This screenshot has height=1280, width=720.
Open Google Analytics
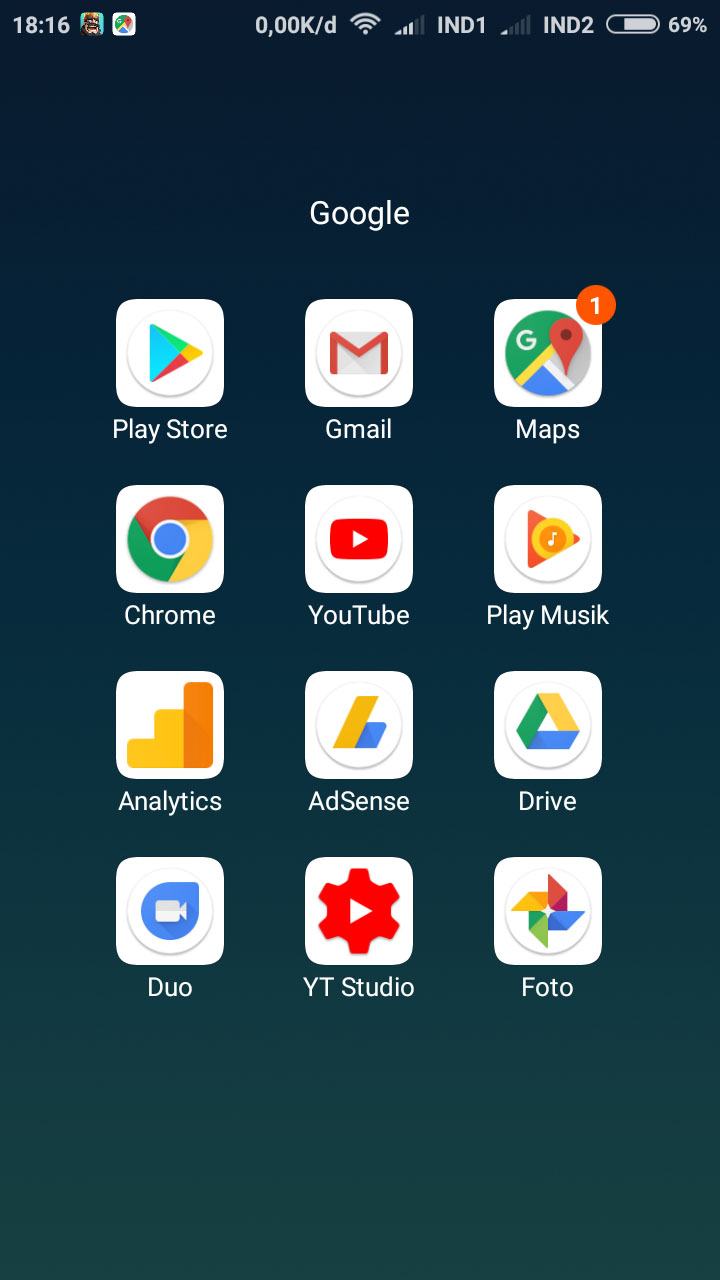click(170, 725)
